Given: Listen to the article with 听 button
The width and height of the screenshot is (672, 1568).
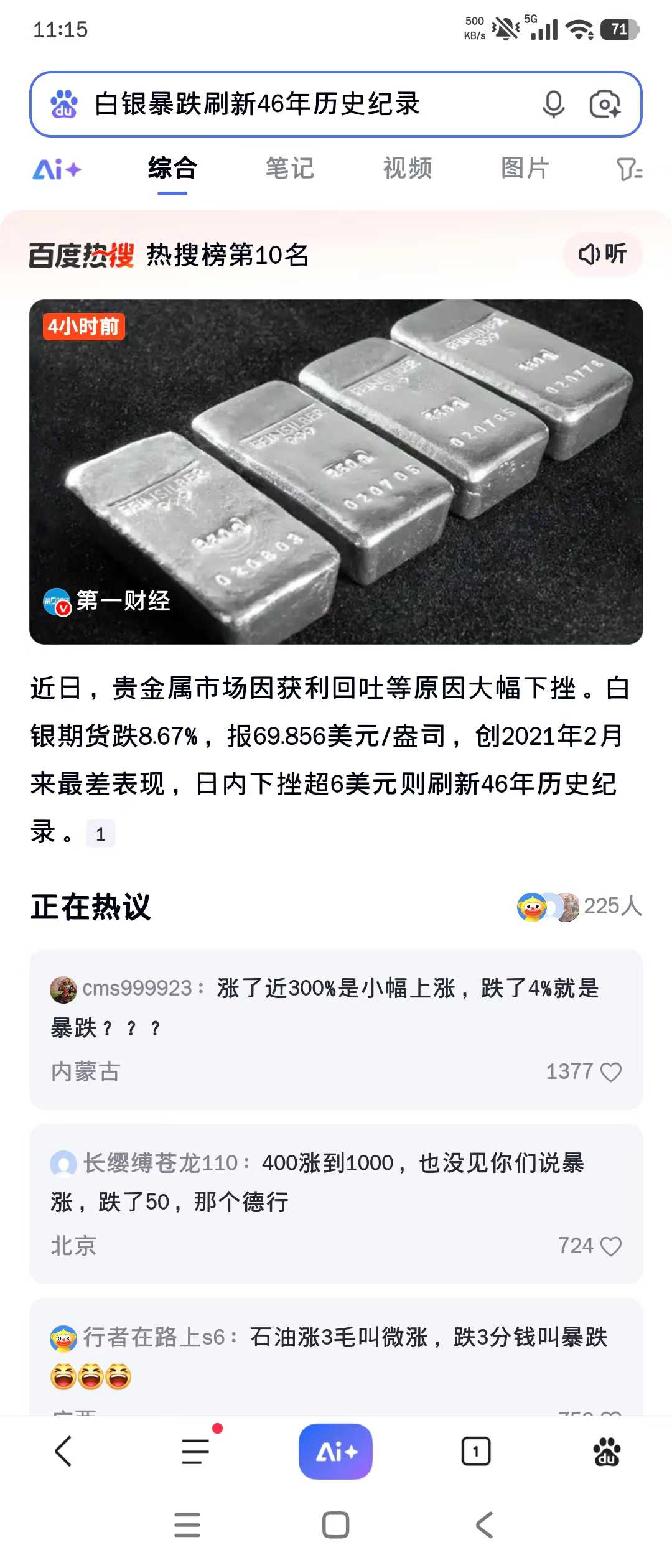Looking at the screenshot, I should pos(602,254).
